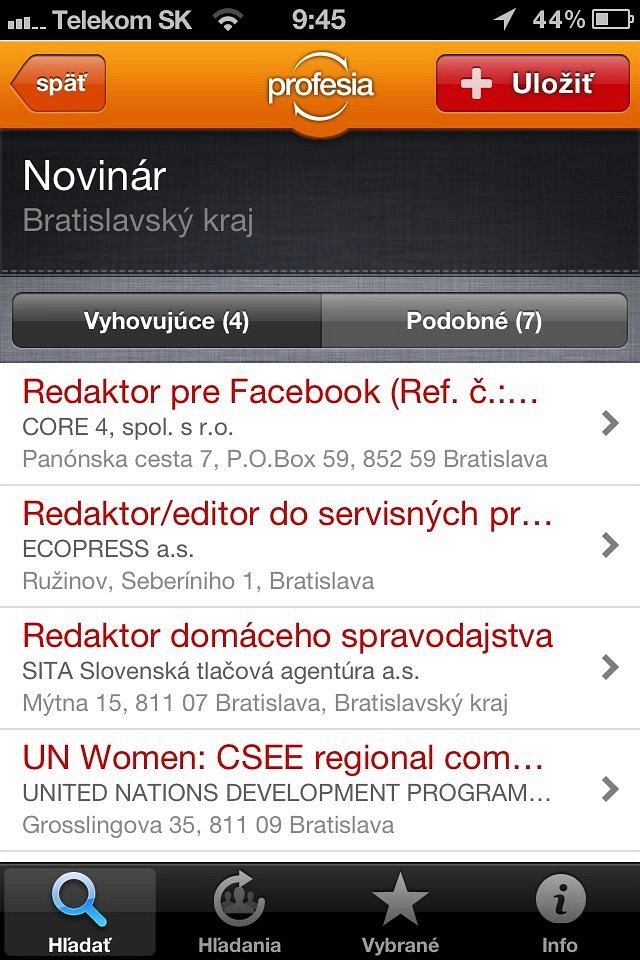Go back with the späť button
This screenshot has width=640, height=960.
(58, 84)
